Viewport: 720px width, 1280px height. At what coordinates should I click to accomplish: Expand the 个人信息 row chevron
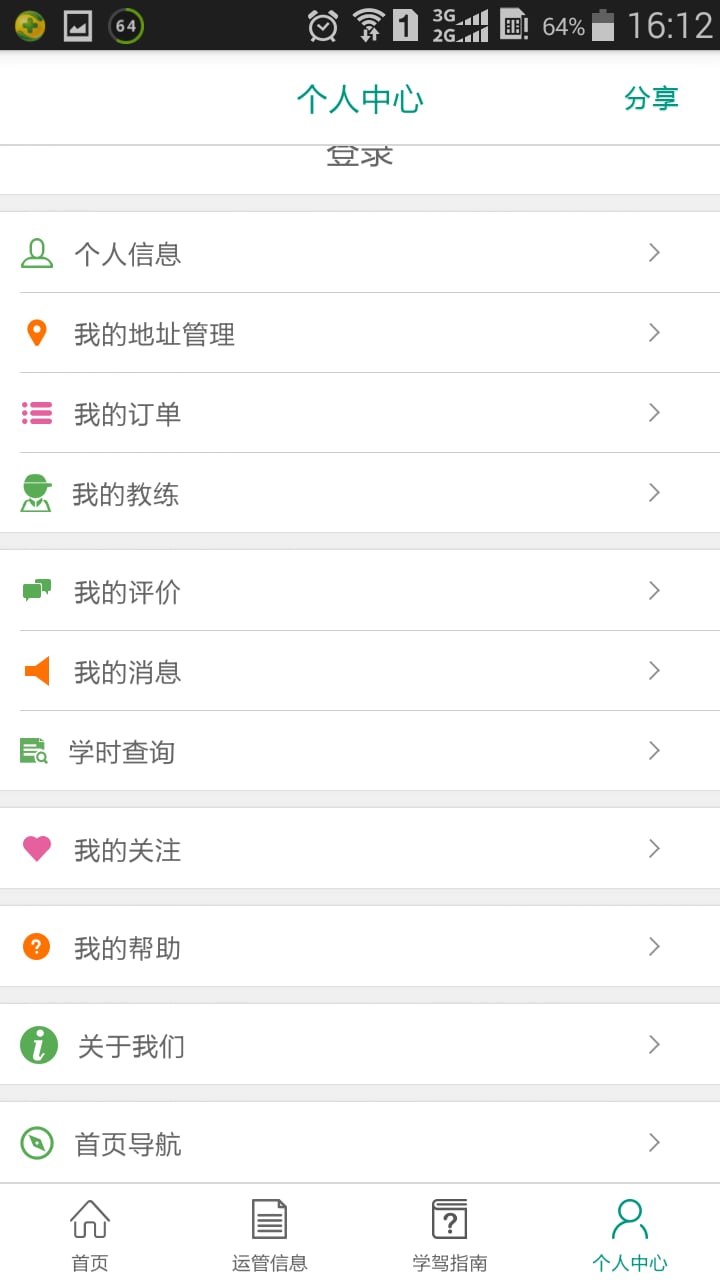pyautogui.click(x=654, y=254)
